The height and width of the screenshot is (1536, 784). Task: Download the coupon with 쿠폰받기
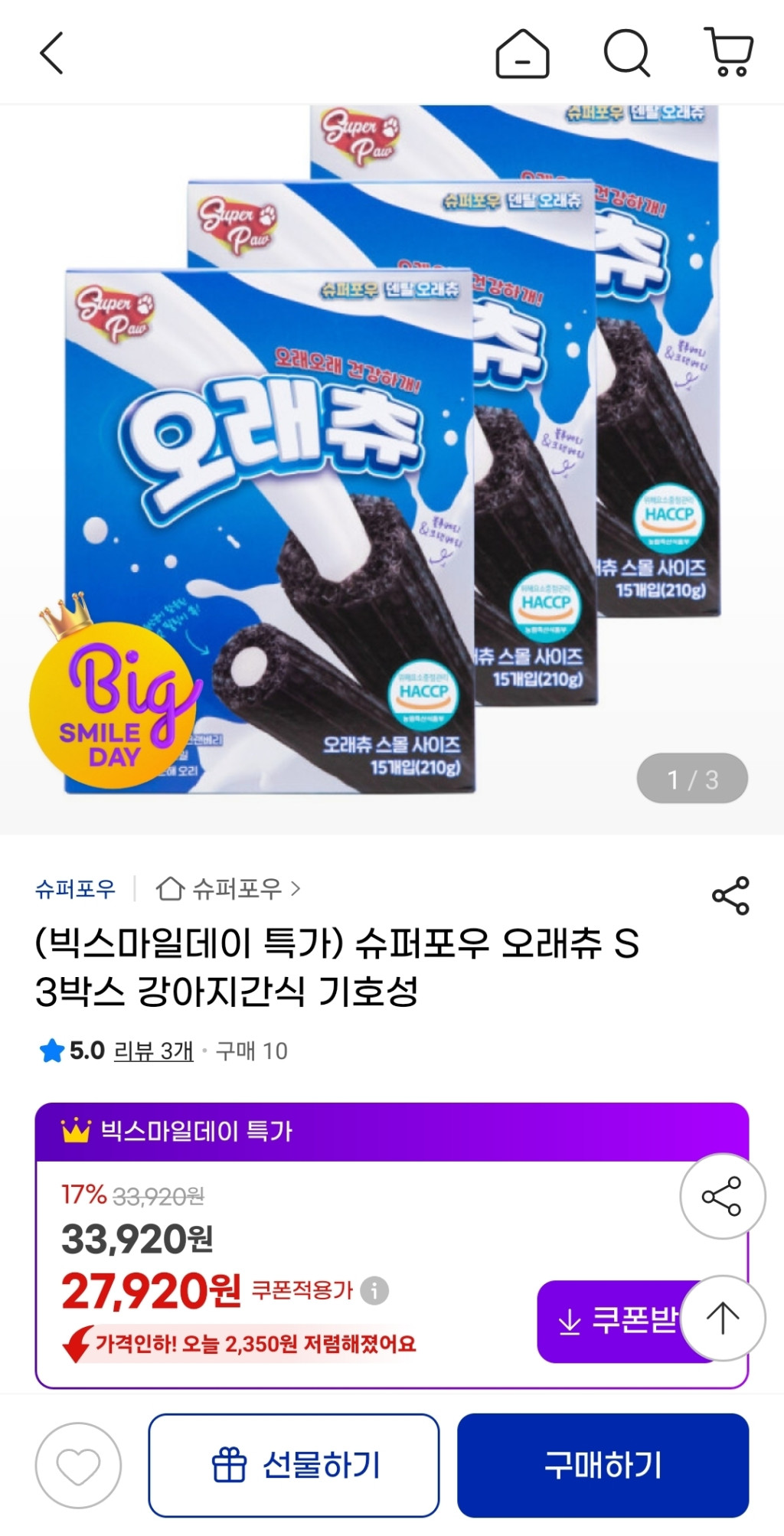612,1321
